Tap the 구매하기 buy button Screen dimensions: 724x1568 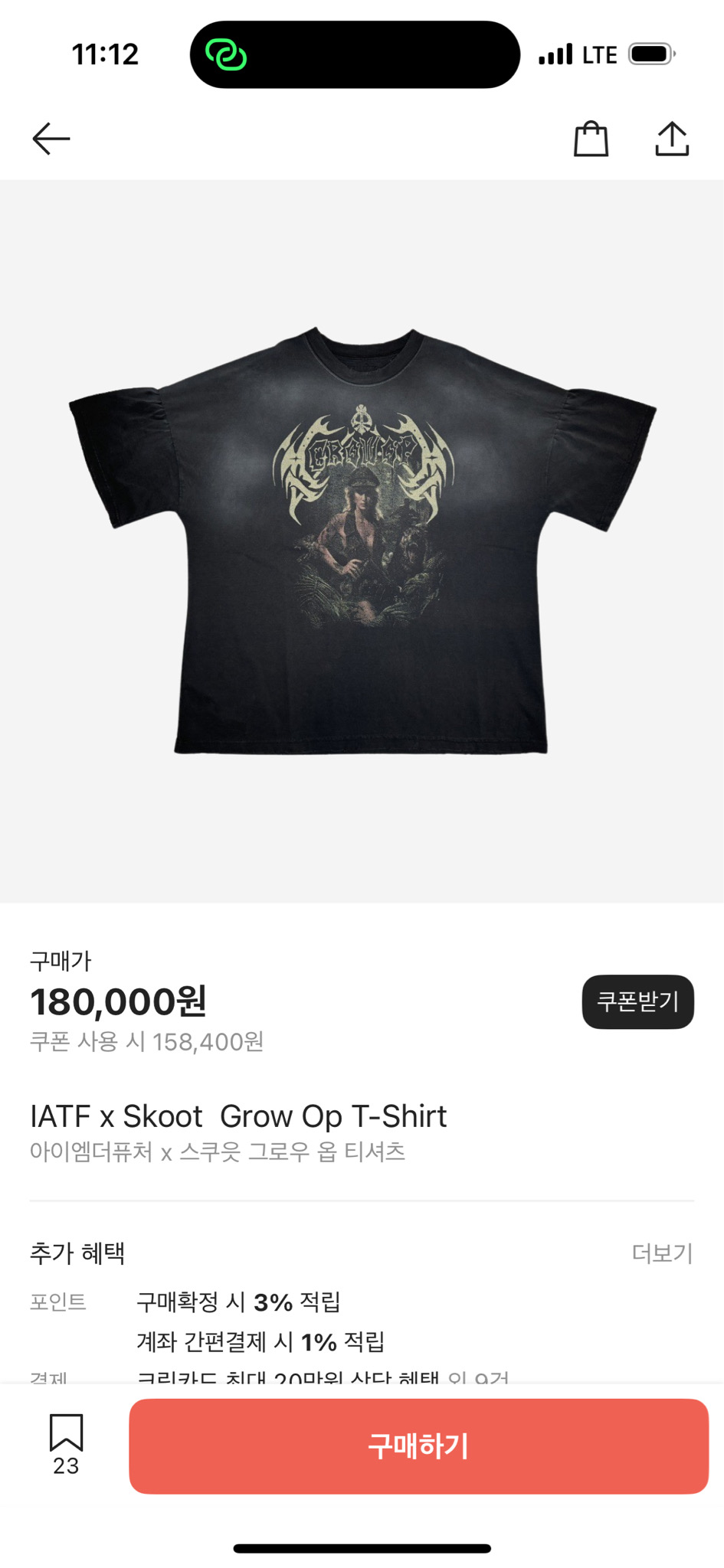(418, 1446)
